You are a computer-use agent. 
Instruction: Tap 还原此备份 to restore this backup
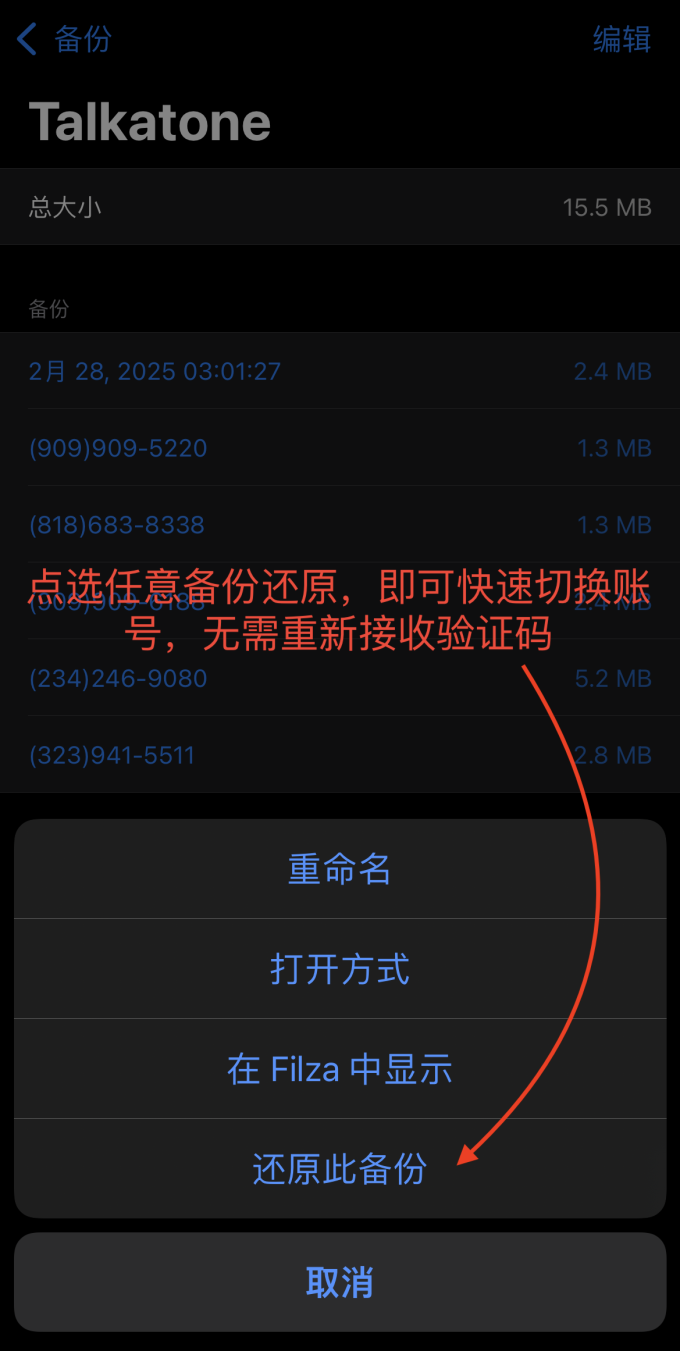(340, 1169)
